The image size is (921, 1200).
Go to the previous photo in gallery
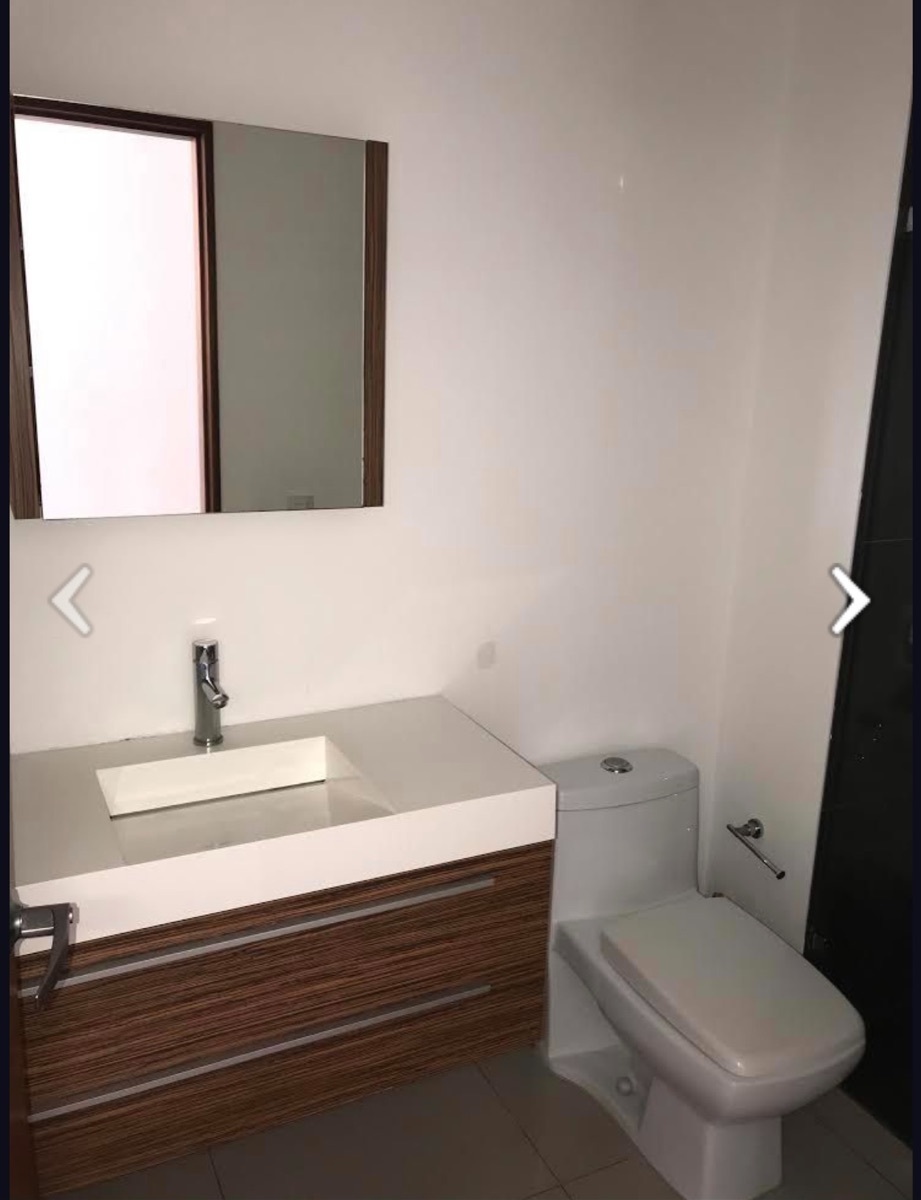[71, 600]
